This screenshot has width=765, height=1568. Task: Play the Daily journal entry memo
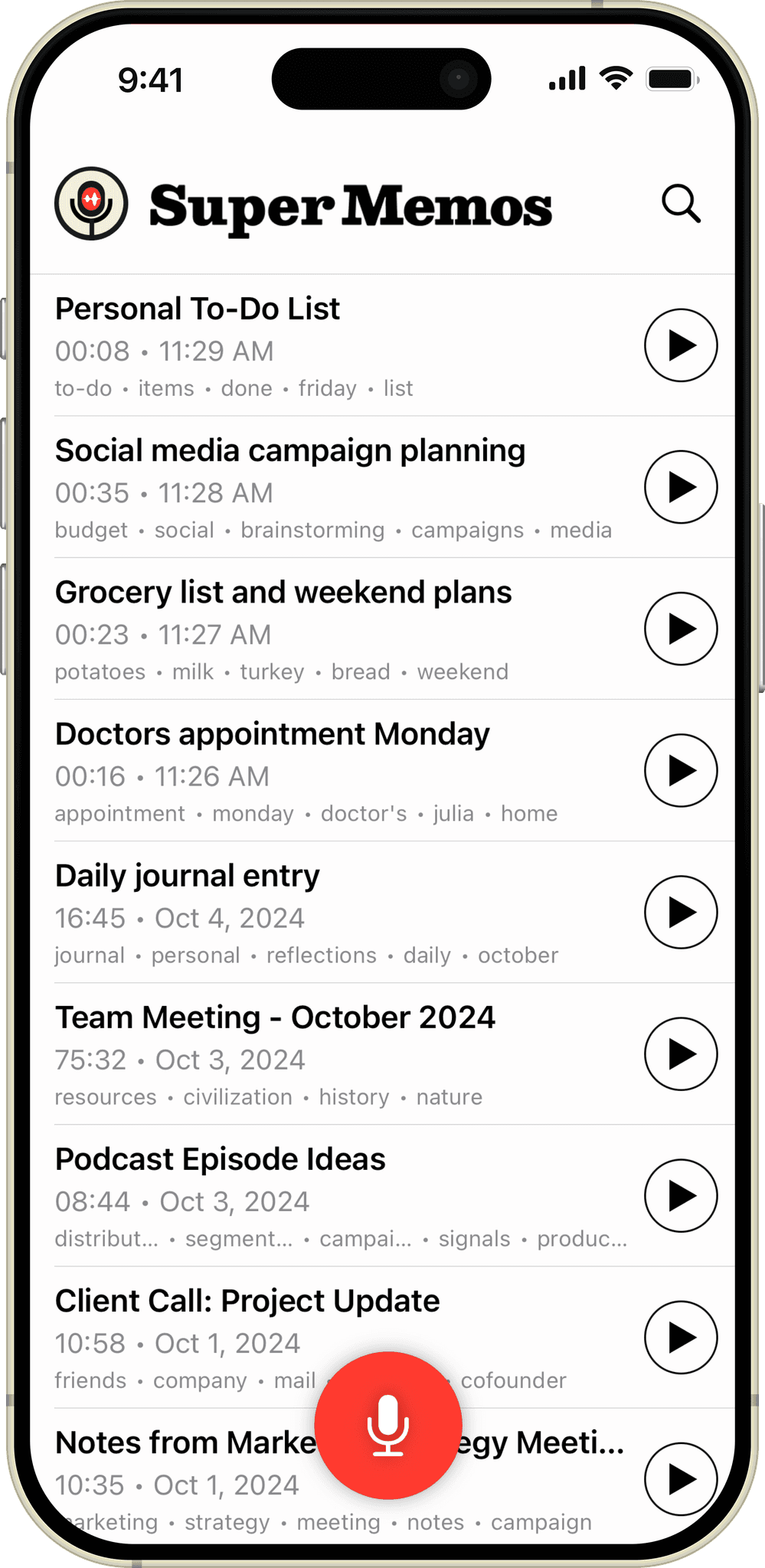pyautogui.click(x=681, y=912)
